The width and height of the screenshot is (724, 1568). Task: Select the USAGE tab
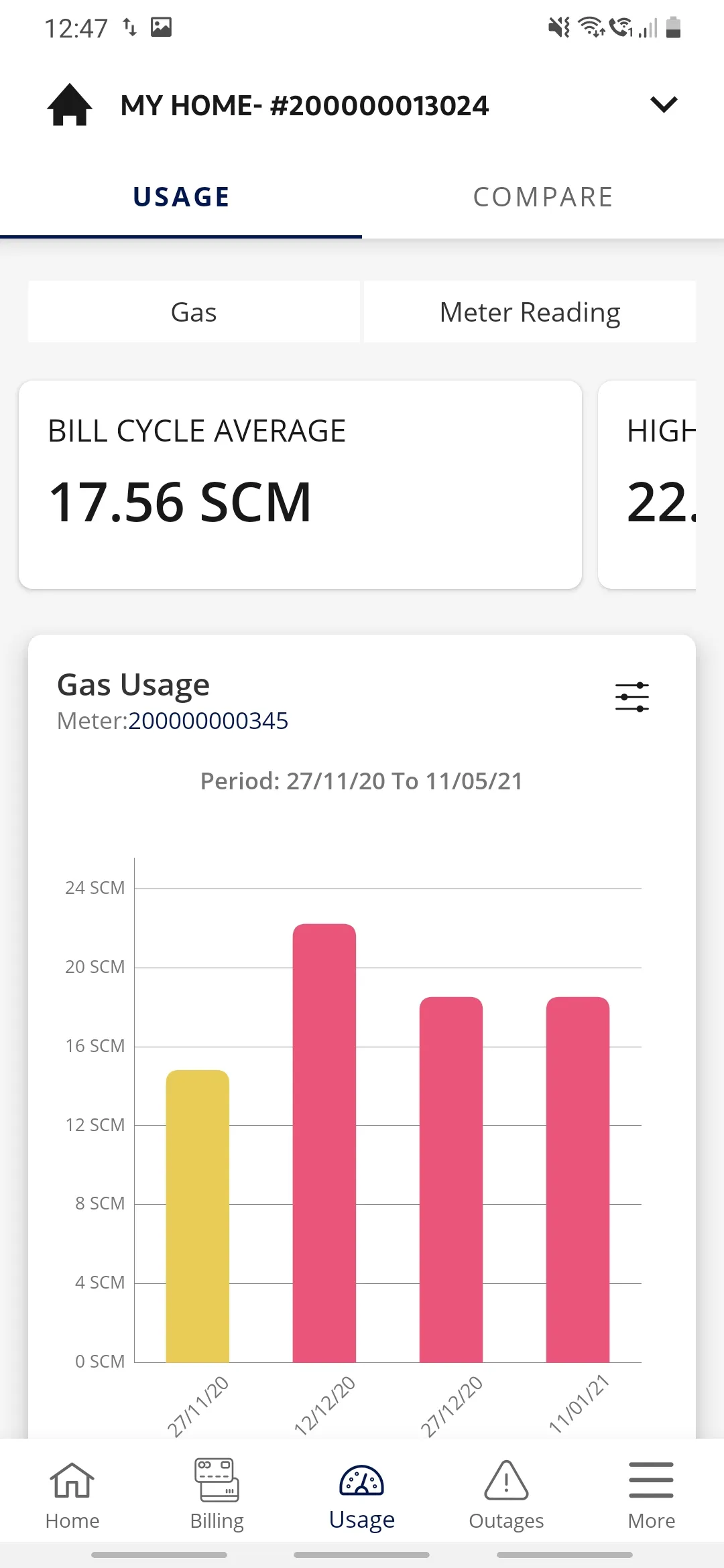tap(180, 196)
